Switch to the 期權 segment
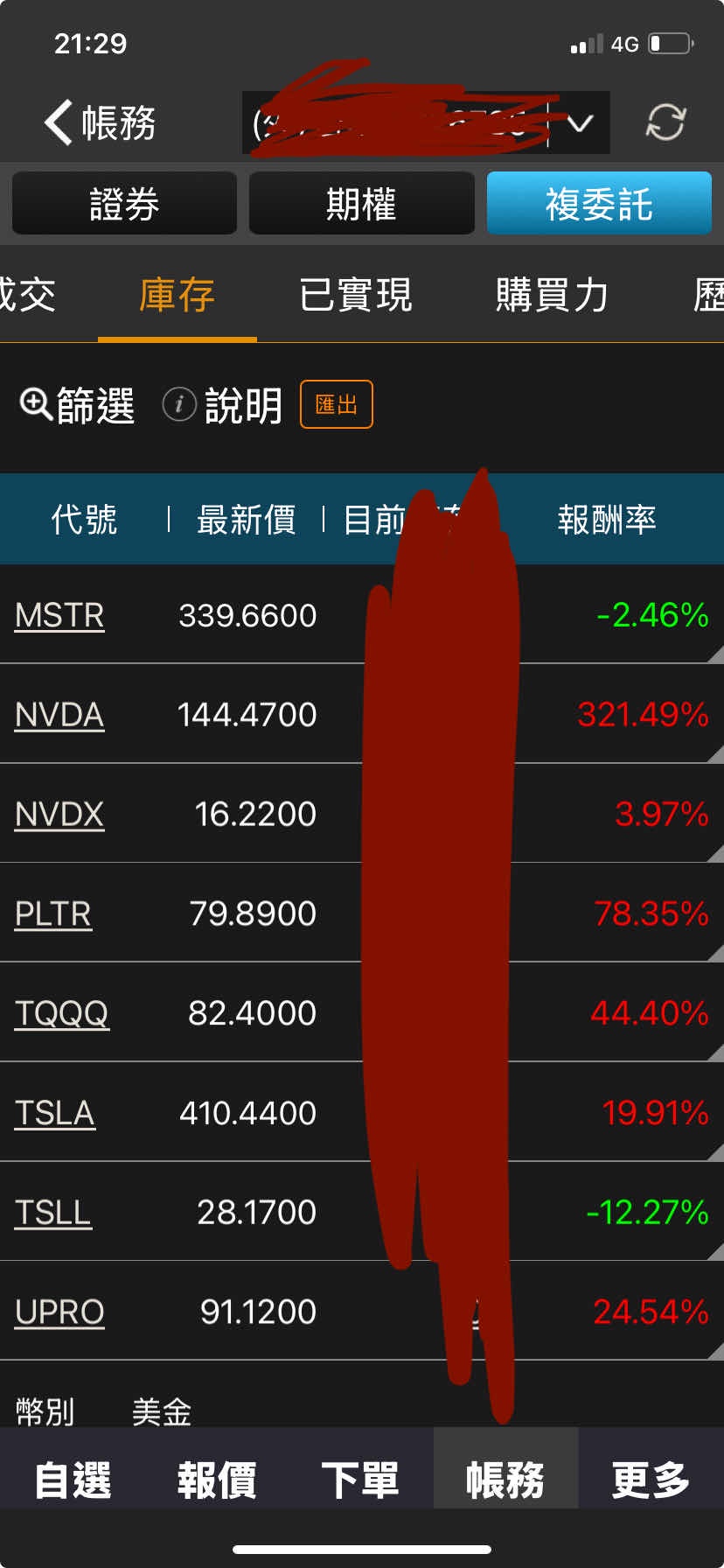The height and width of the screenshot is (1568, 724). [361, 204]
